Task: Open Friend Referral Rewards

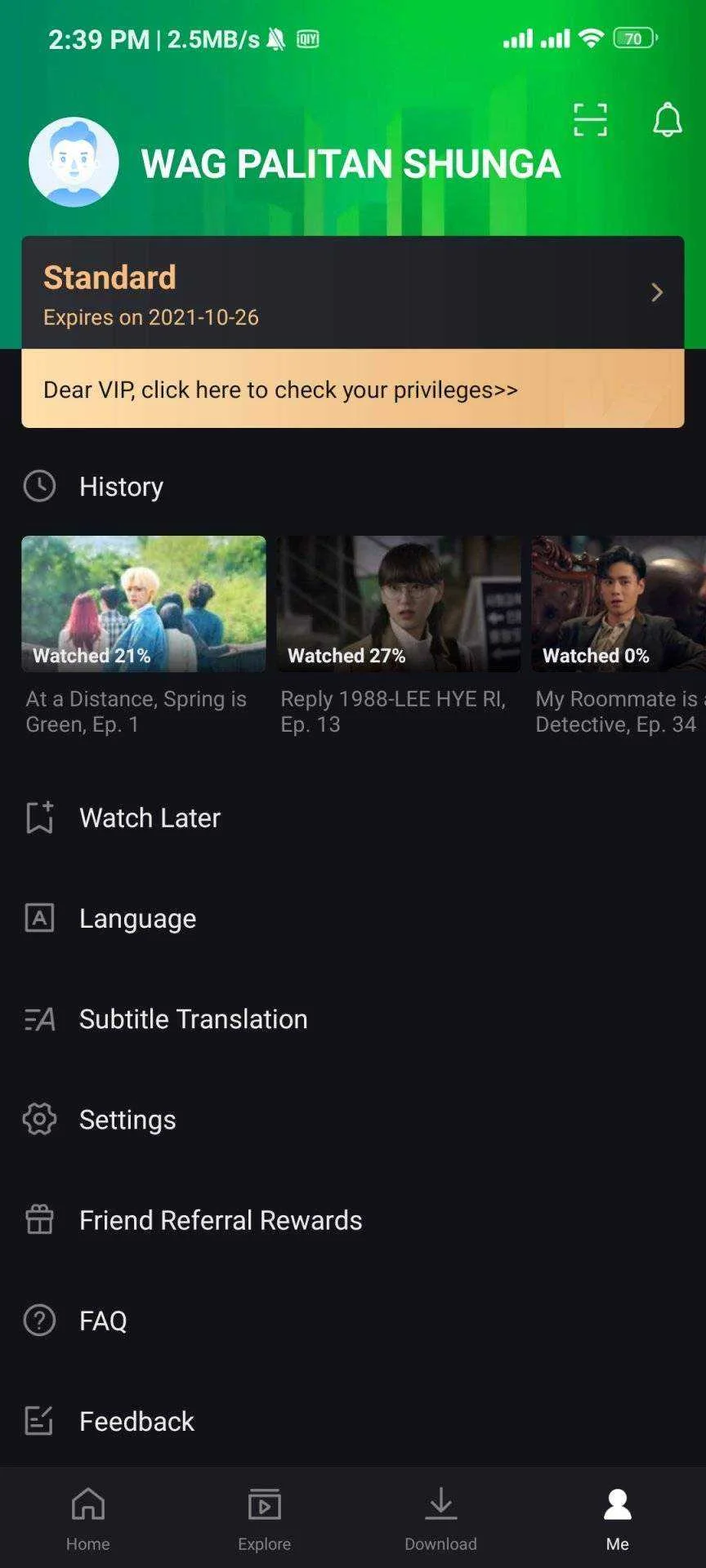Action: coord(353,1219)
